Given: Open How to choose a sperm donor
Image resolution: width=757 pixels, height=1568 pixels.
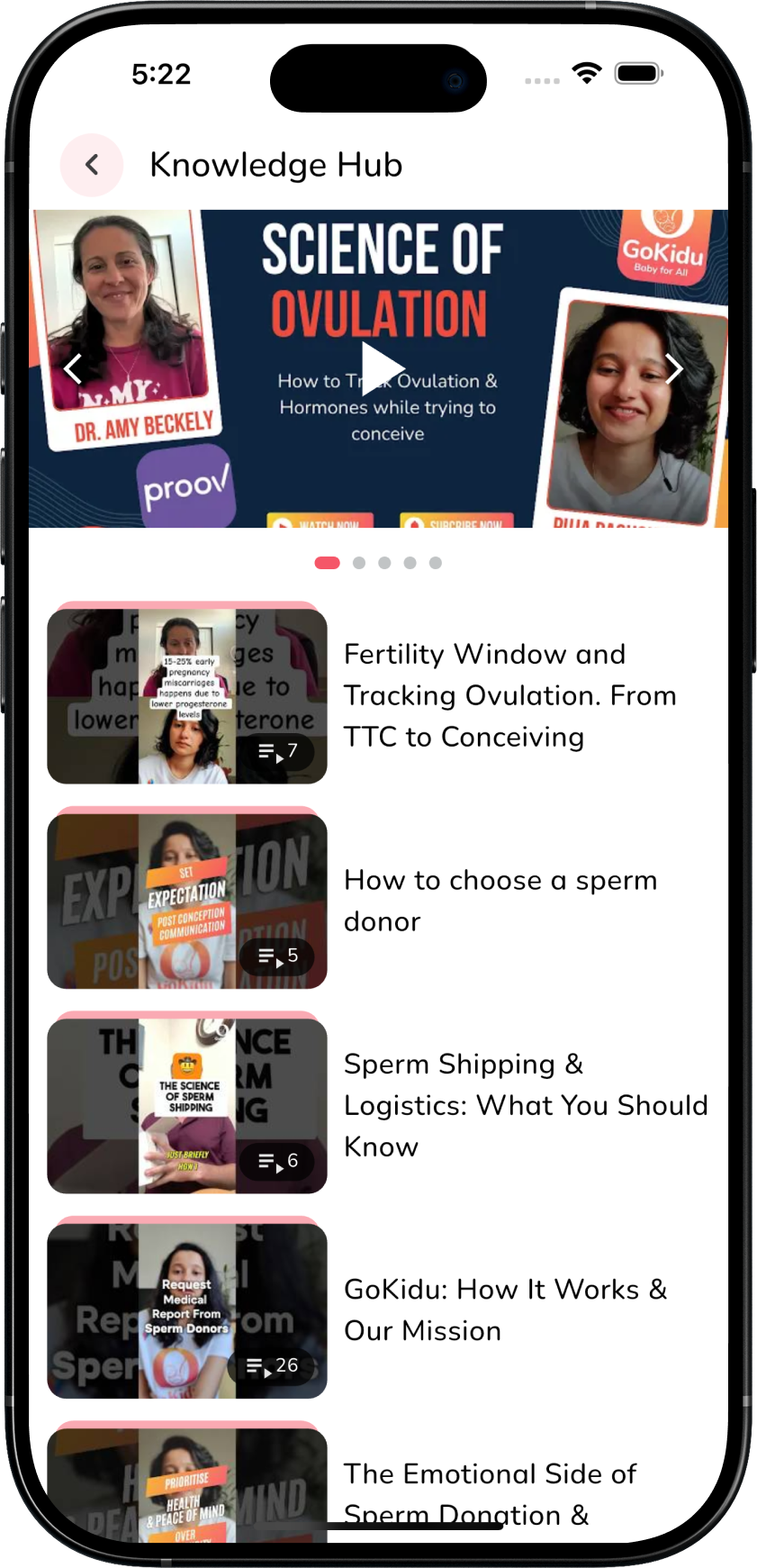Looking at the screenshot, I should [x=187, y=901].
